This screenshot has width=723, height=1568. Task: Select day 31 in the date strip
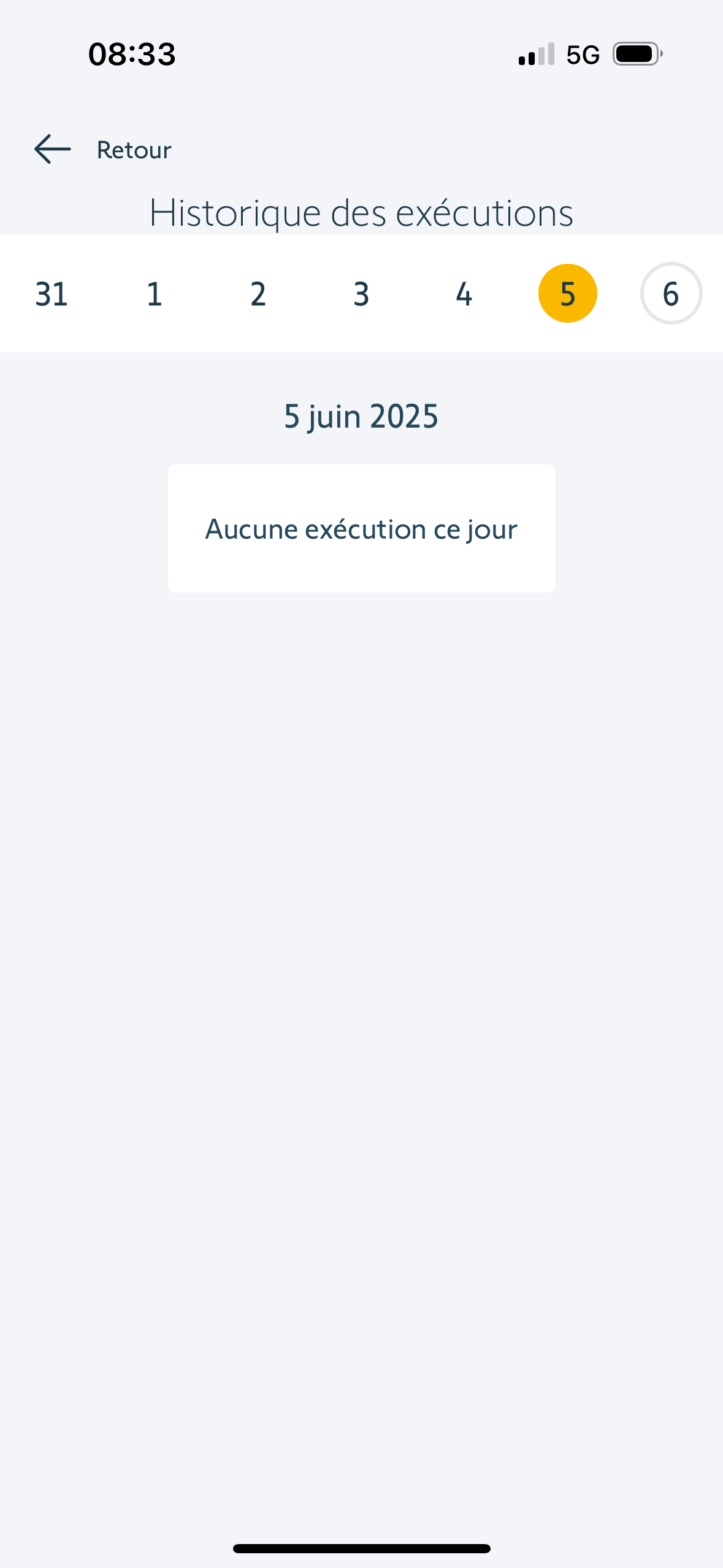click(x=52, y=294)
